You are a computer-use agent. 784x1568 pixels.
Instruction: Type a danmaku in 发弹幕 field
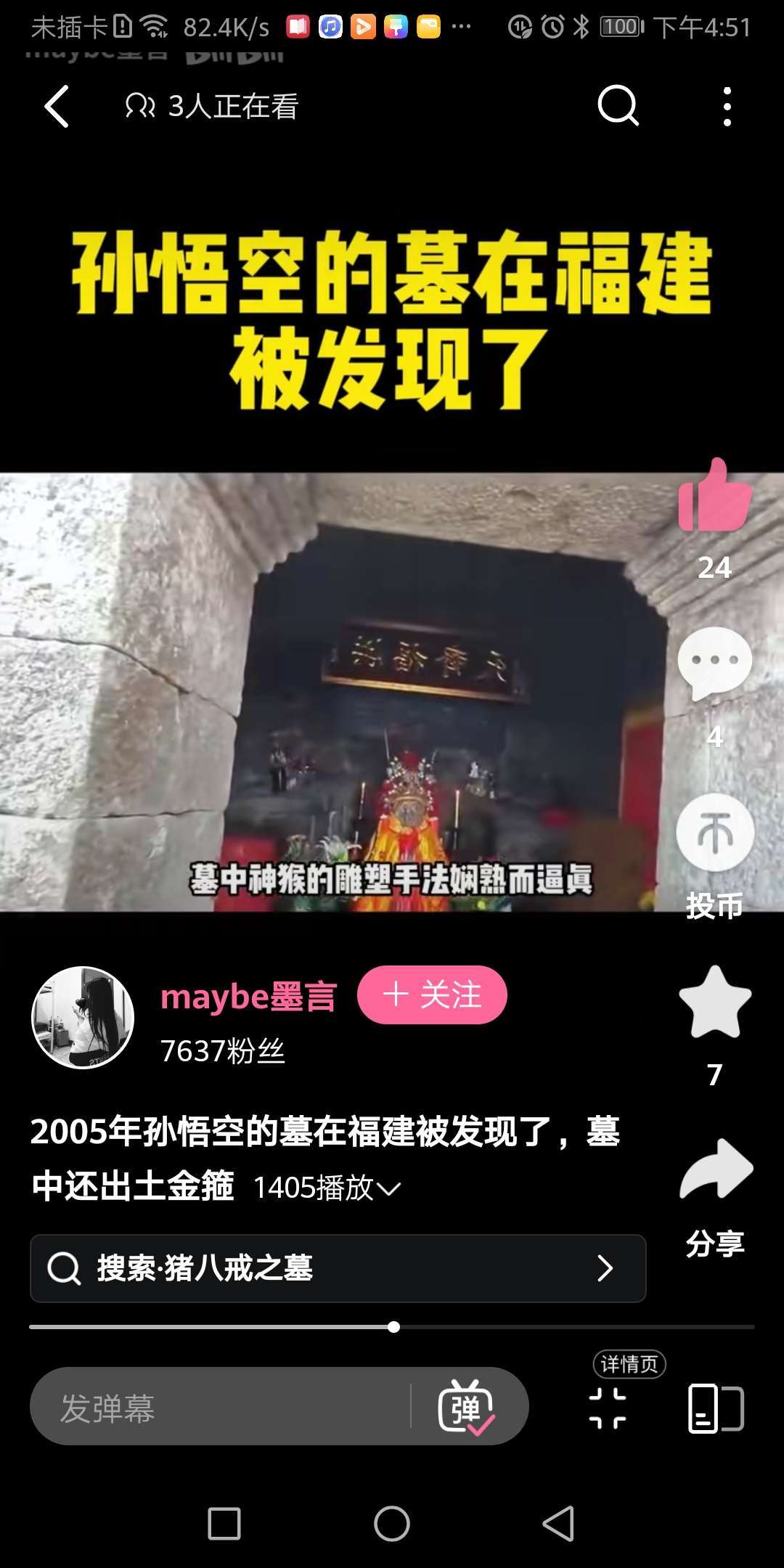(218, 1407)
